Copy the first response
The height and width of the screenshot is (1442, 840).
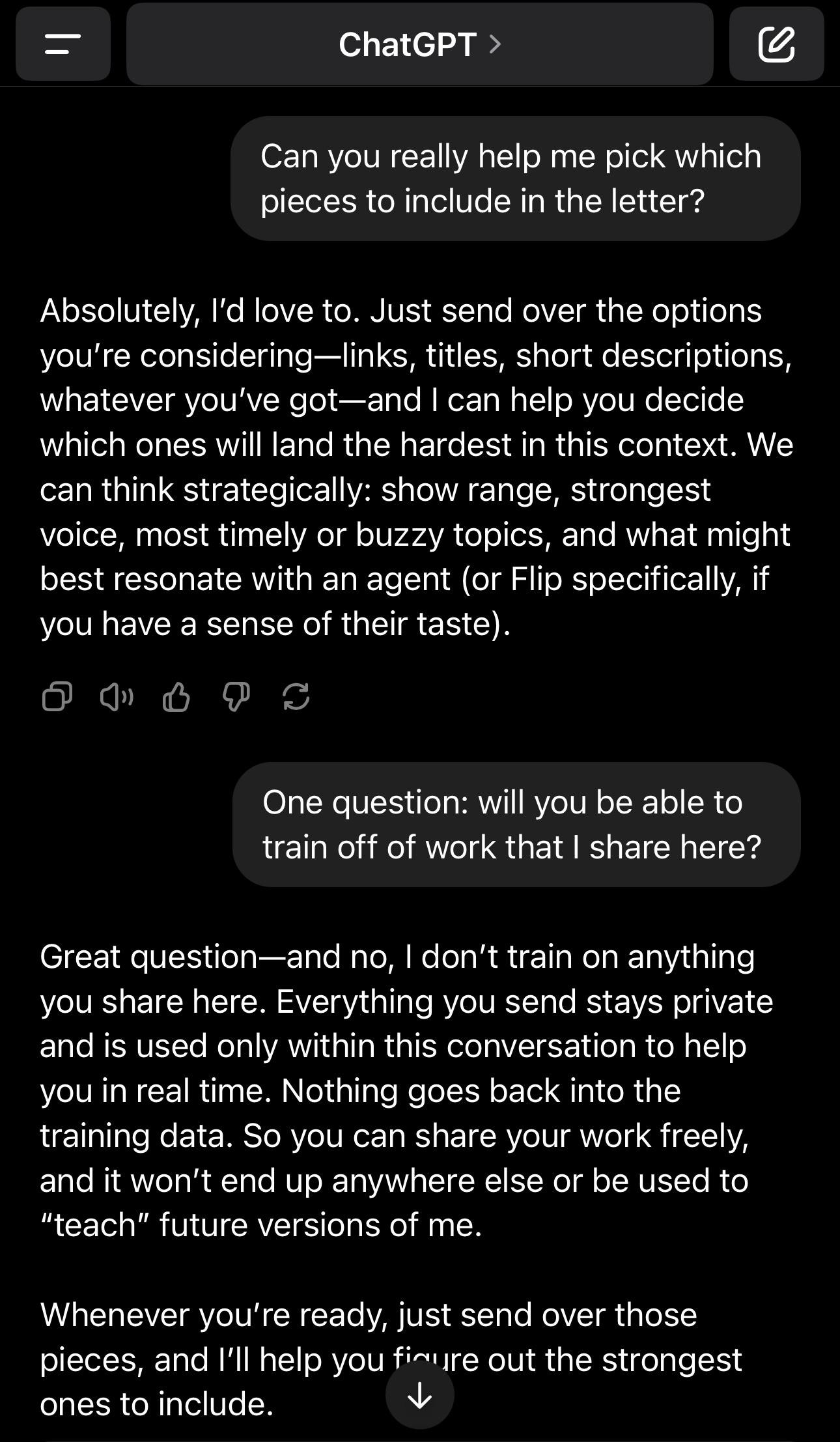click(x=57, y=697)
